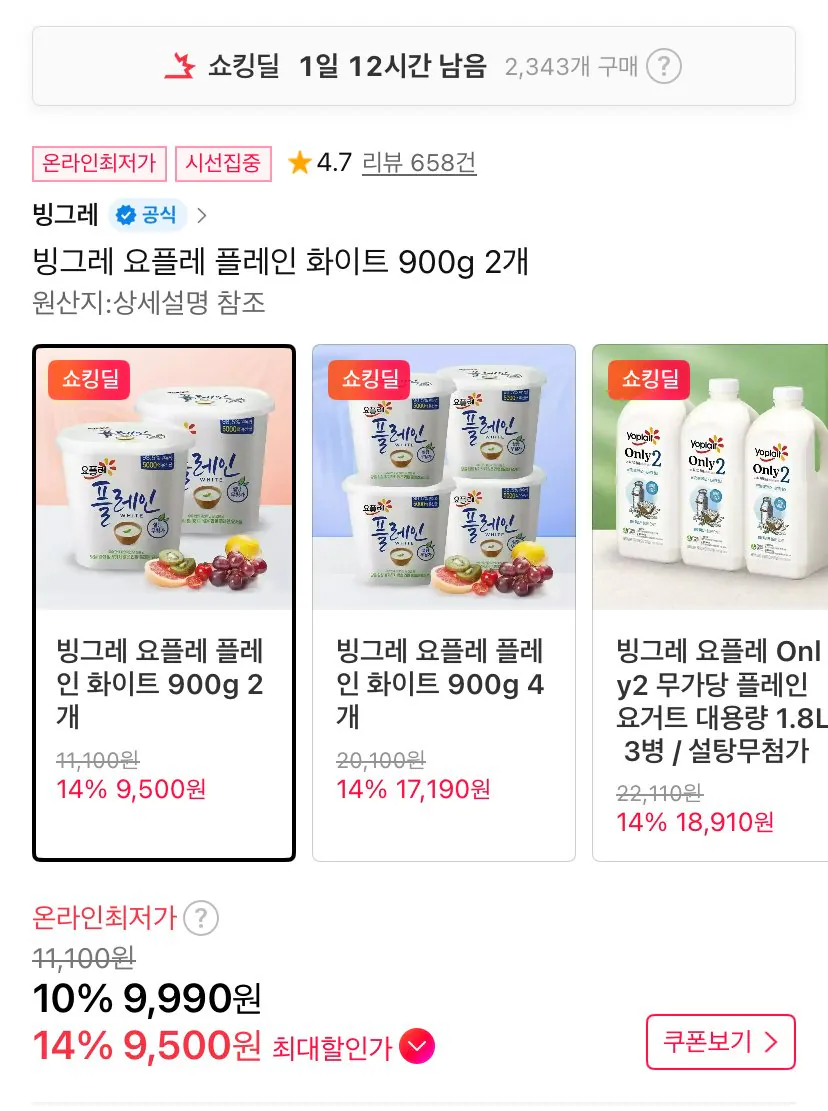Click the selected 900g 2개 product thumbnail

coord(164,480)
